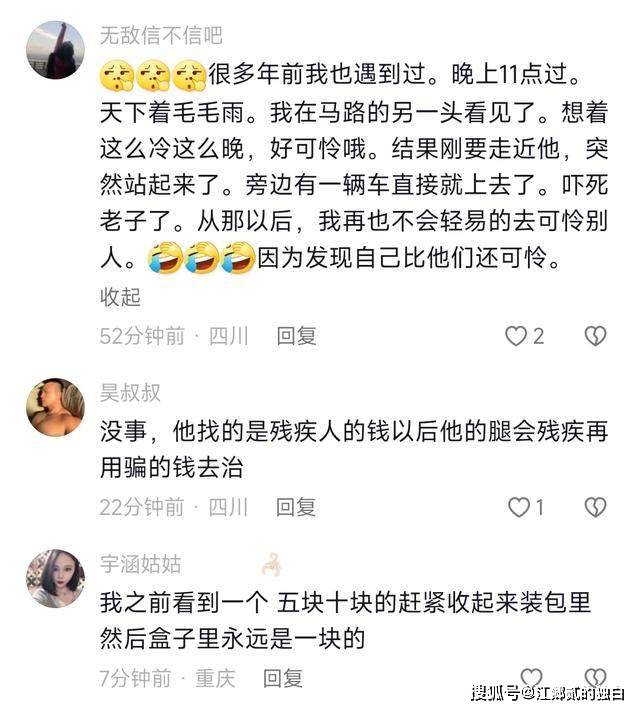Like 昊叔叔's comment
The height and width of the screenshot is (710, 640).
(518, 507)
